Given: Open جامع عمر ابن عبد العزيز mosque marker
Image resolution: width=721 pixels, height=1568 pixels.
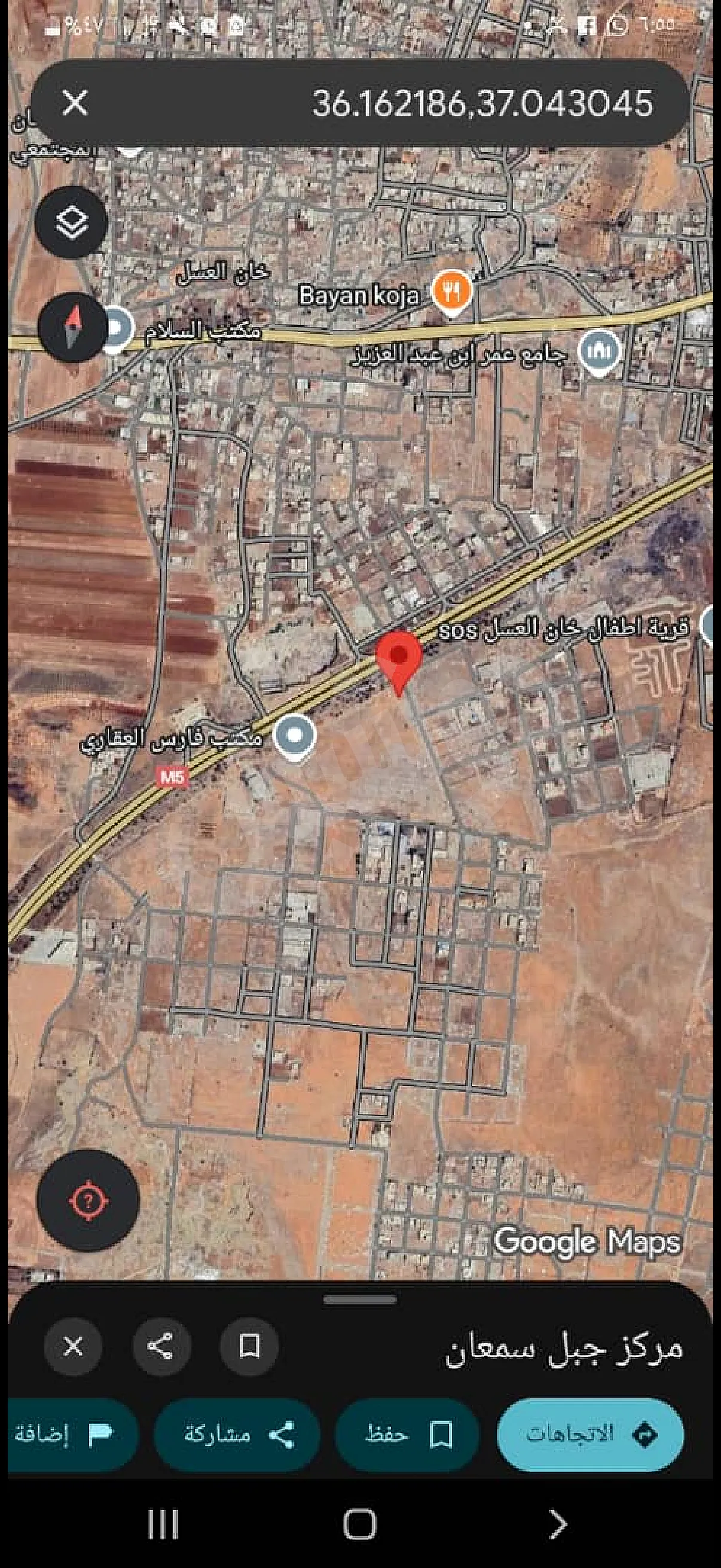Looking at the screenshot, I should (599, 351).
